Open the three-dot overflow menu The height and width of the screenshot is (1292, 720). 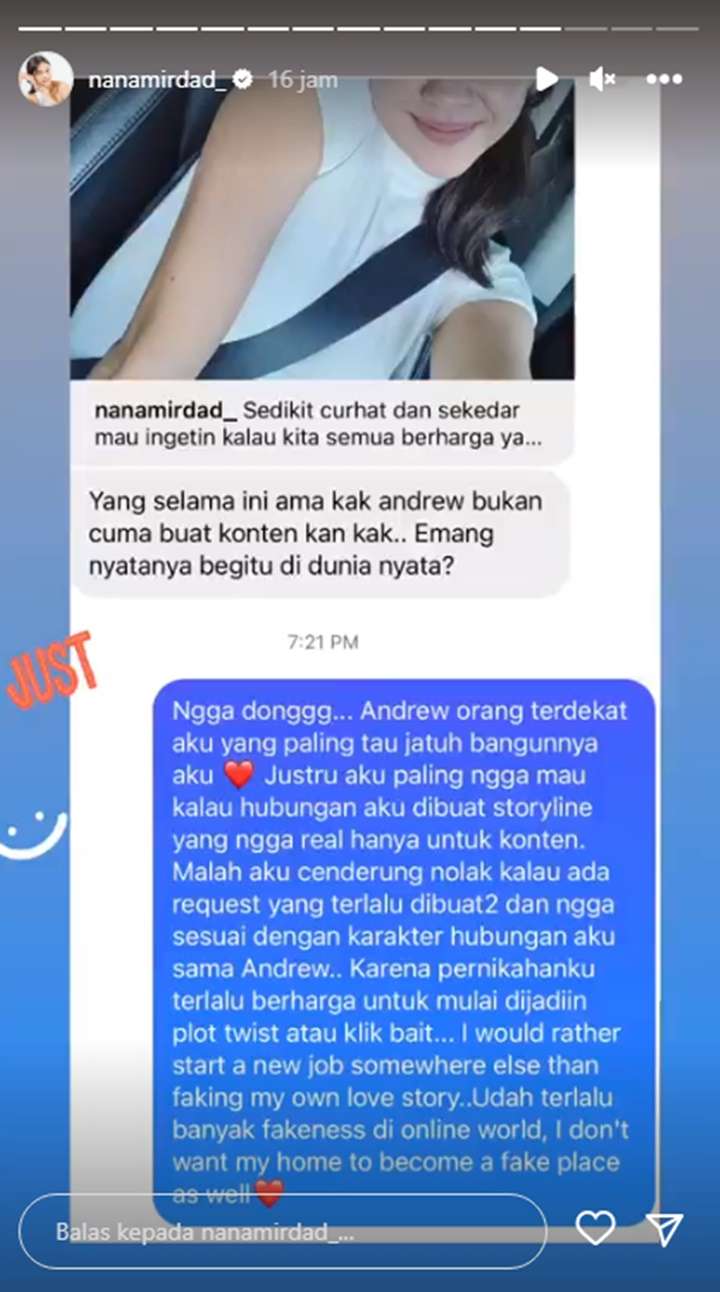pyautogui.click(x=664, y=79)
